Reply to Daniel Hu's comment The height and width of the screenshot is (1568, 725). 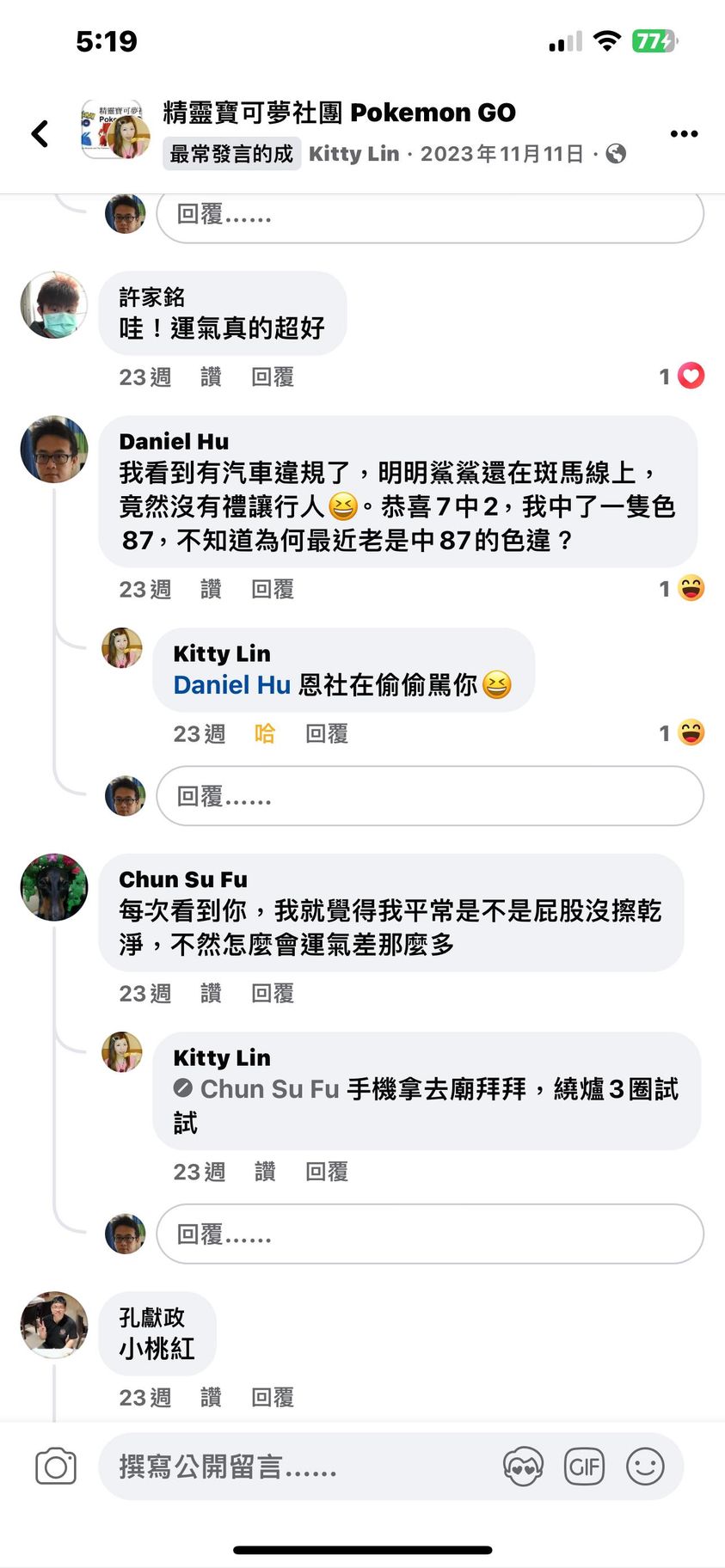(273, 589)
